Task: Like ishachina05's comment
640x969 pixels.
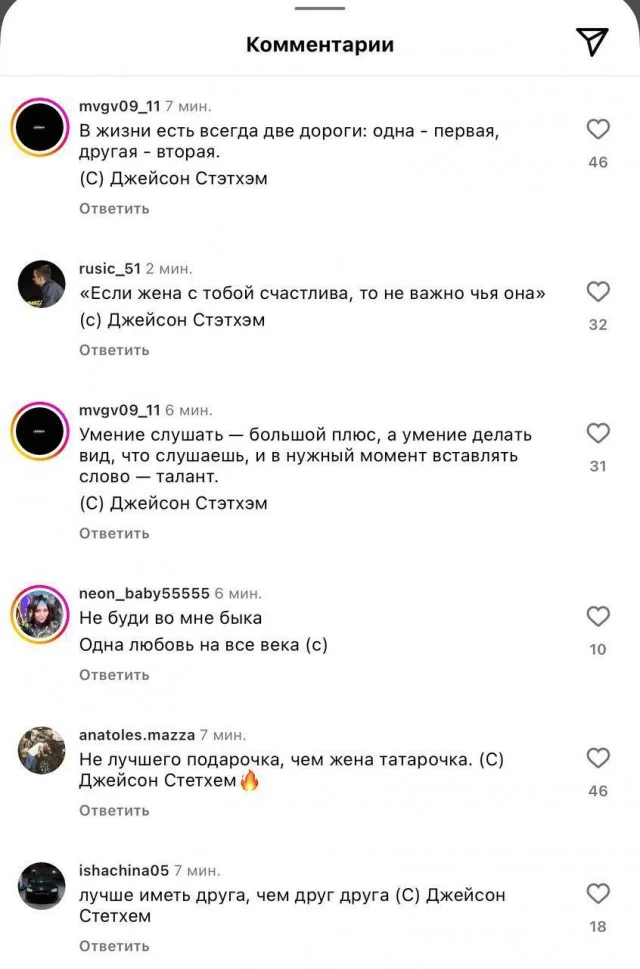Action: 598,894
